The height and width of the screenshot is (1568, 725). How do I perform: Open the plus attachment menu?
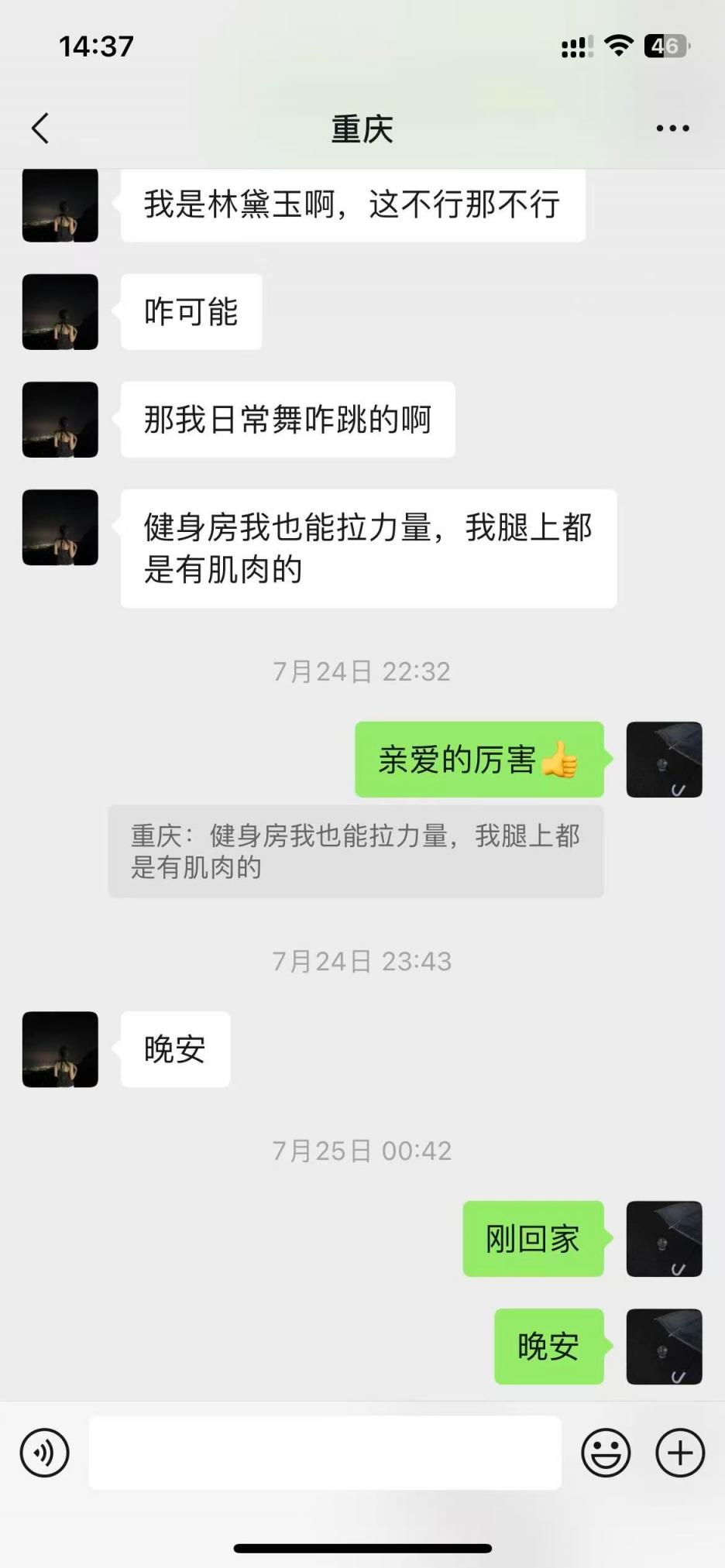pyautogui.click(x=679, y=1453)
